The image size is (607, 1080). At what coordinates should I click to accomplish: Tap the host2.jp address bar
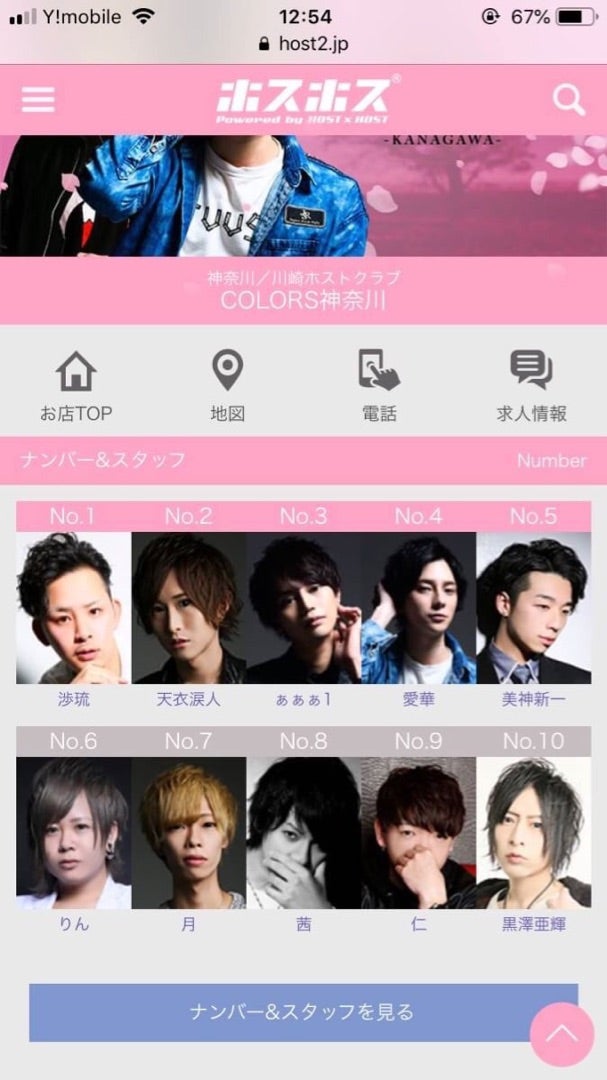(x=303, y=45)
